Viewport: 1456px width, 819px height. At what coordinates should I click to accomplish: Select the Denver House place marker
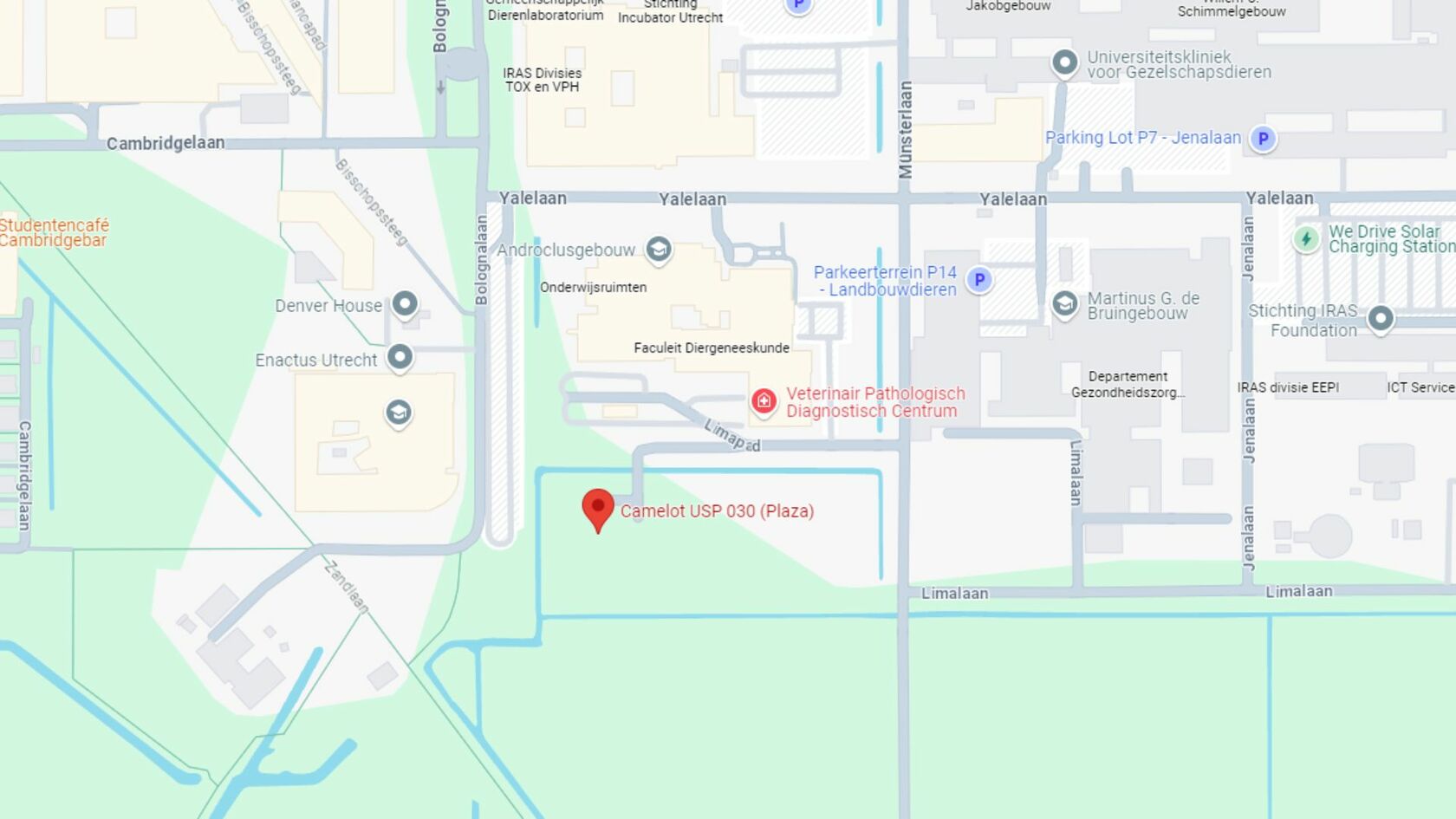click(405, 304)
